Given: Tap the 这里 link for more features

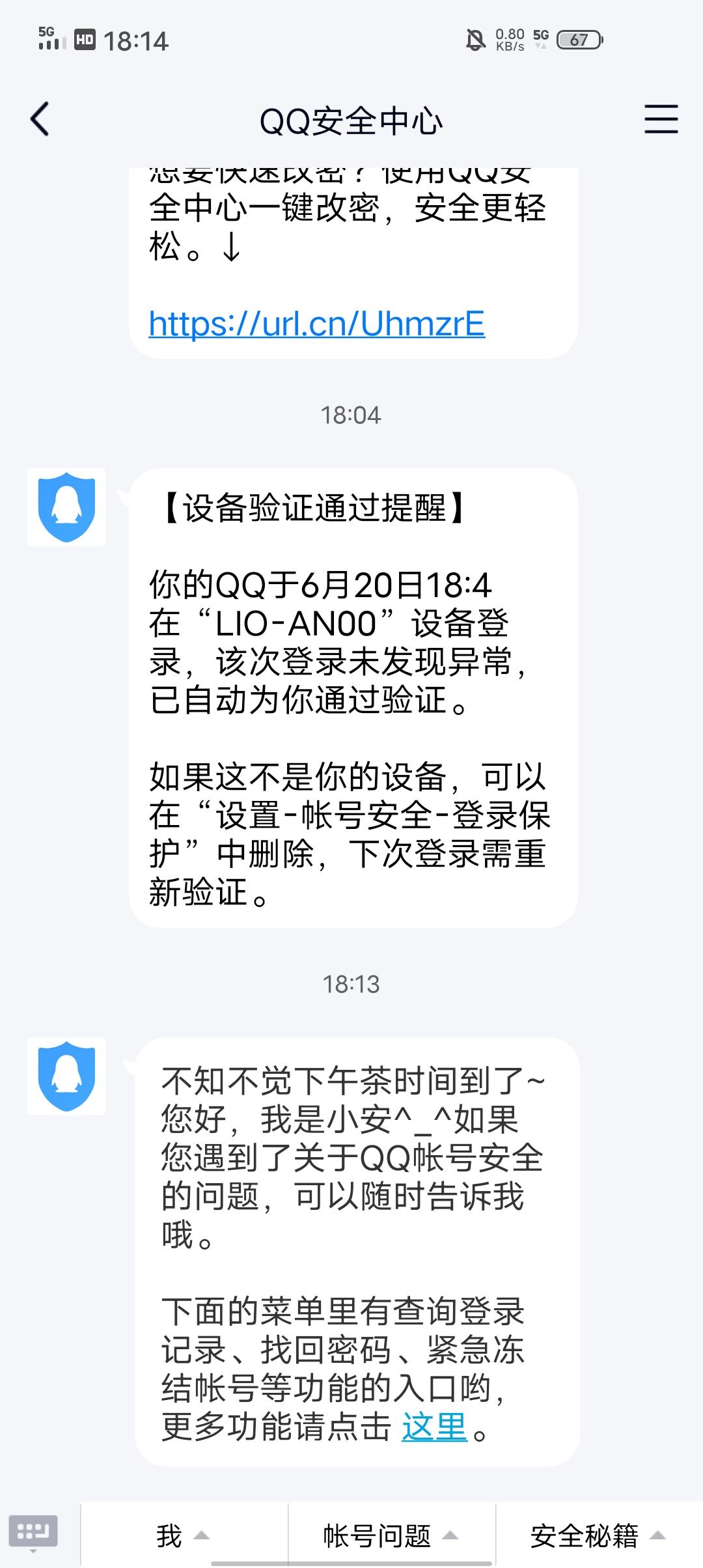Looking at the screenshot, I should click(434, 1427).
